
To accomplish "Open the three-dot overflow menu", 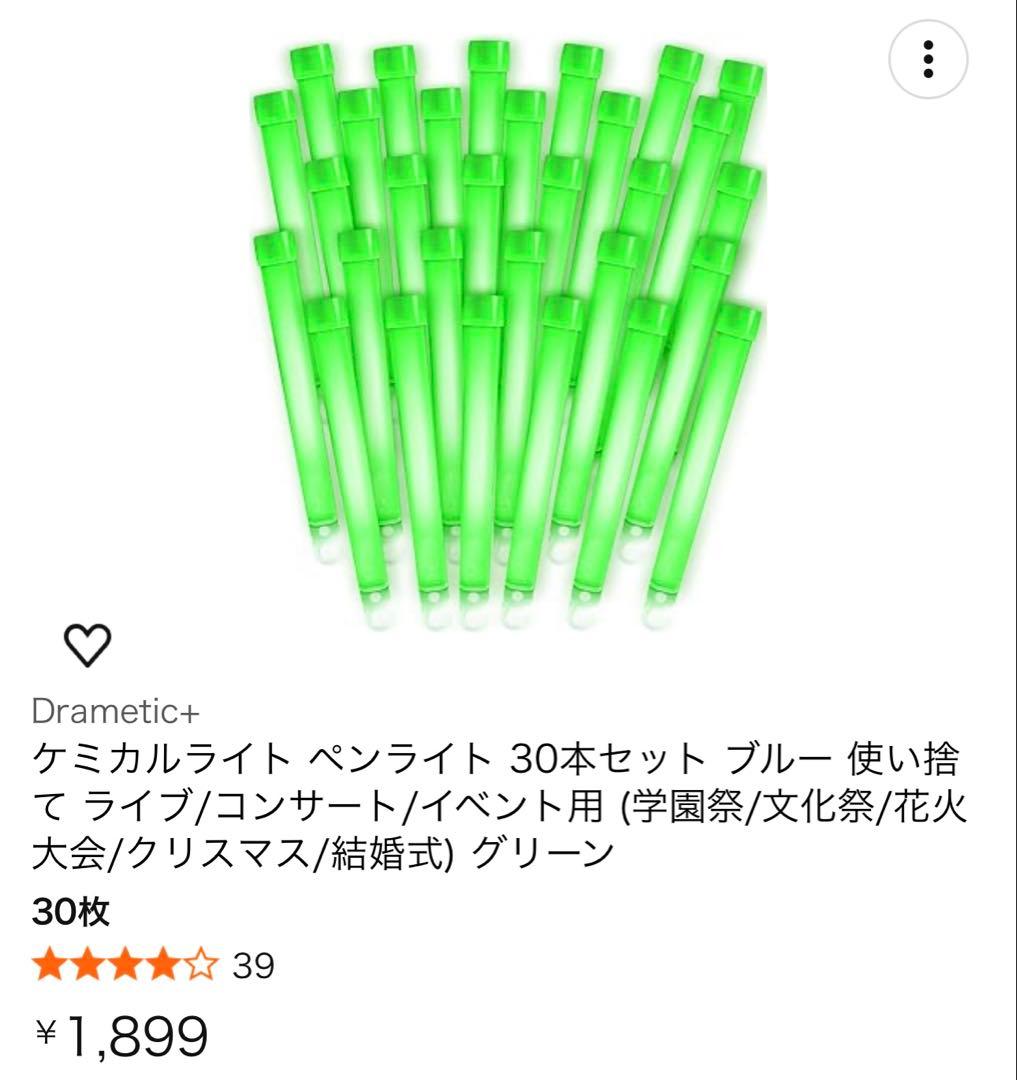I will coord(928,60).
